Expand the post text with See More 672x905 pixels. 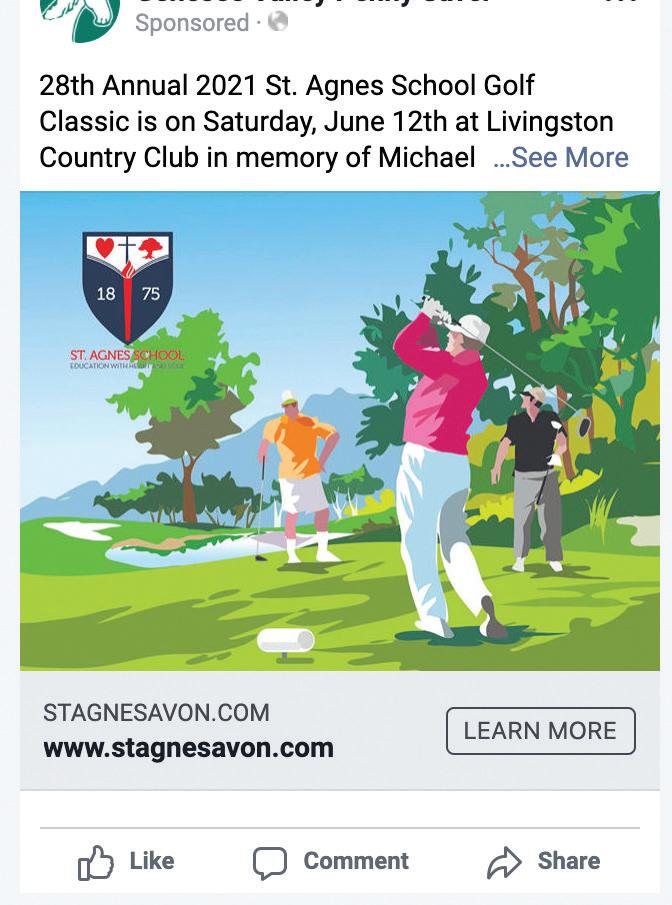tap(562, 158)
